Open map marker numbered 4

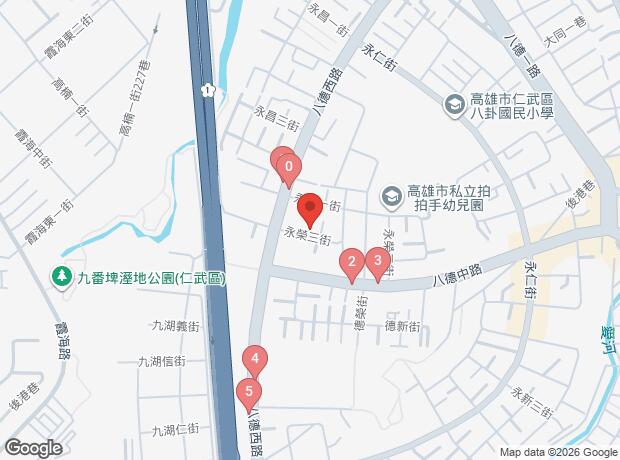click(256, 359)
